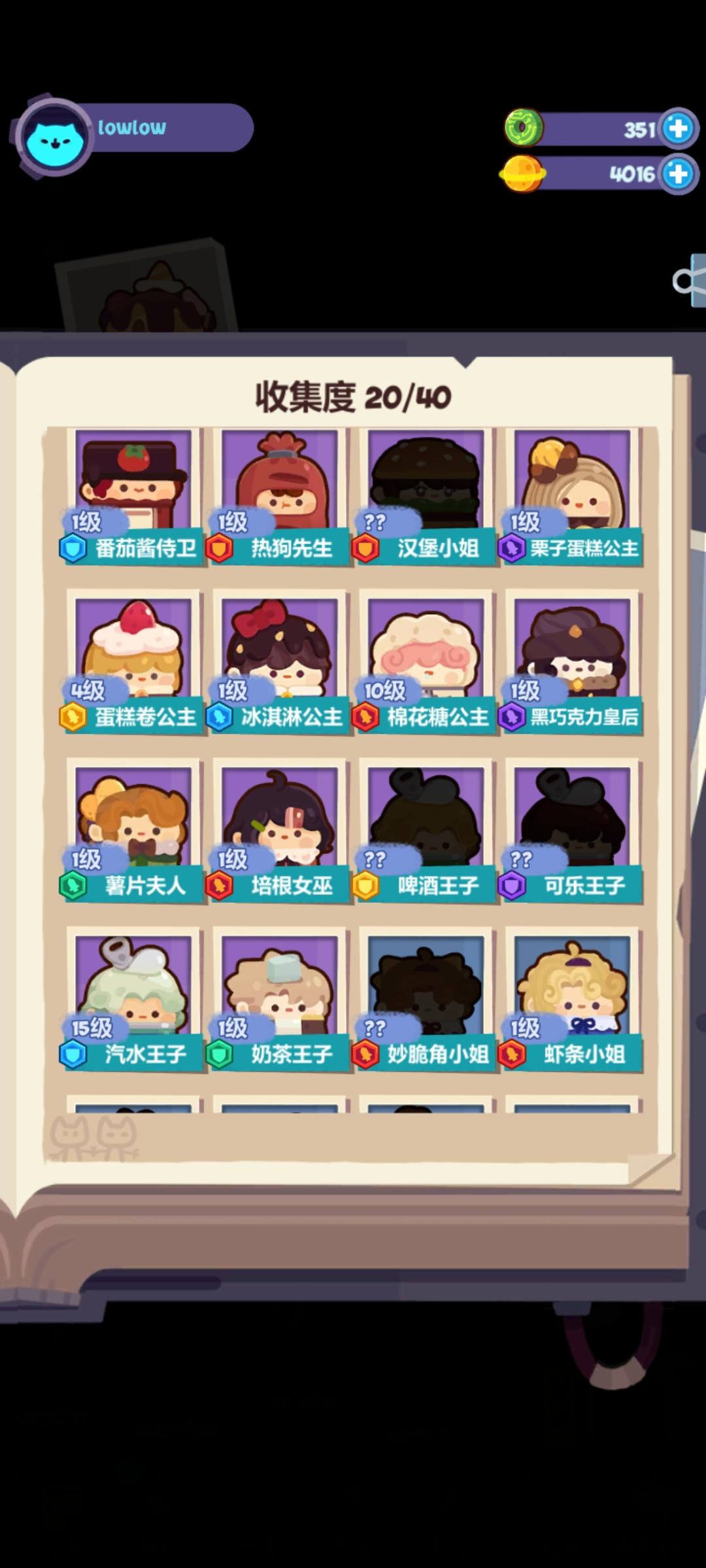This screenshot has height=1568, width=706.
Task: Click lowlow's cat avatar icon
Action: point(57,128)
